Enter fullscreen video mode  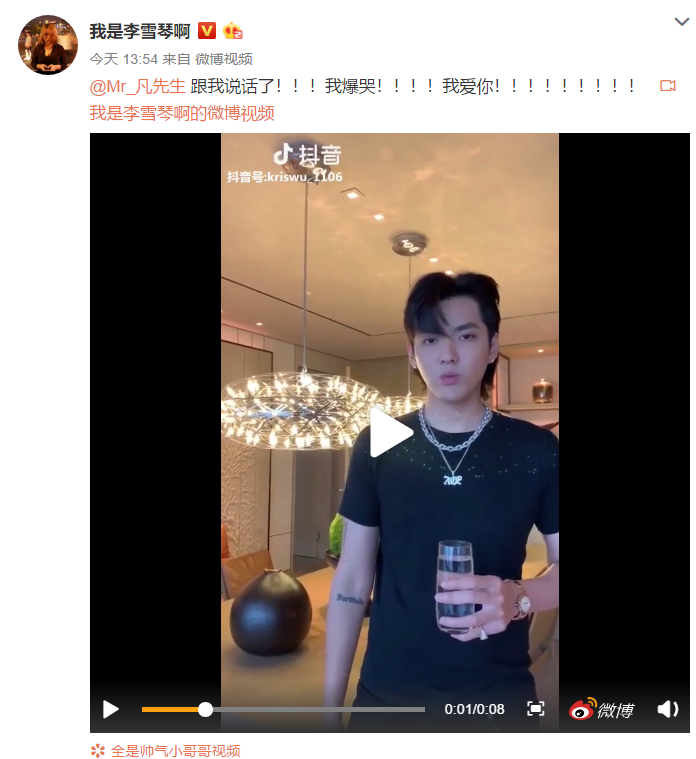pos(535,709)
